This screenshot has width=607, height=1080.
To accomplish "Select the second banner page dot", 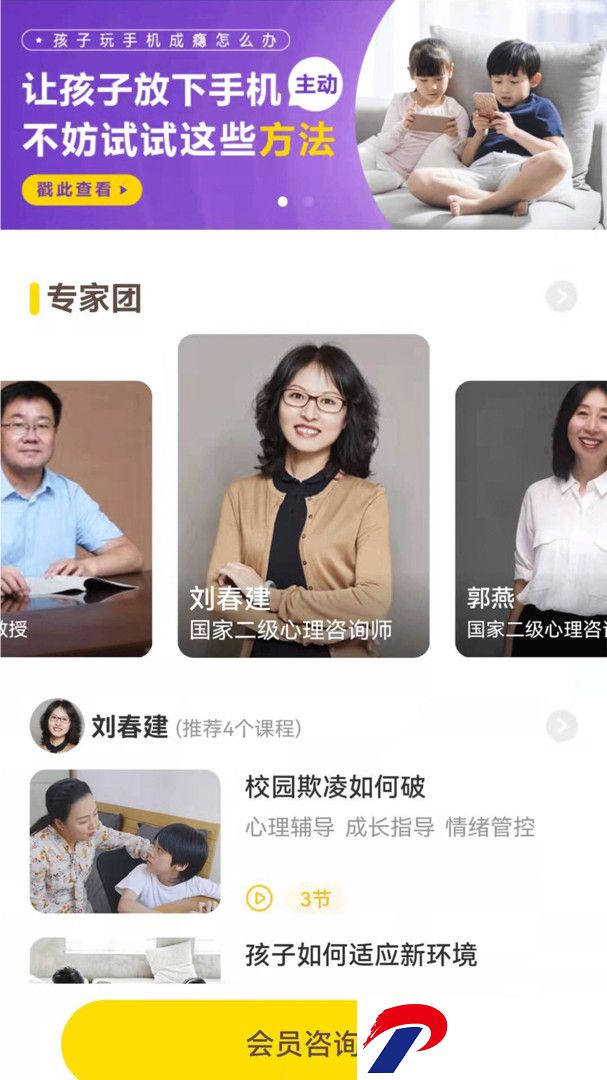I will [308, 202].
